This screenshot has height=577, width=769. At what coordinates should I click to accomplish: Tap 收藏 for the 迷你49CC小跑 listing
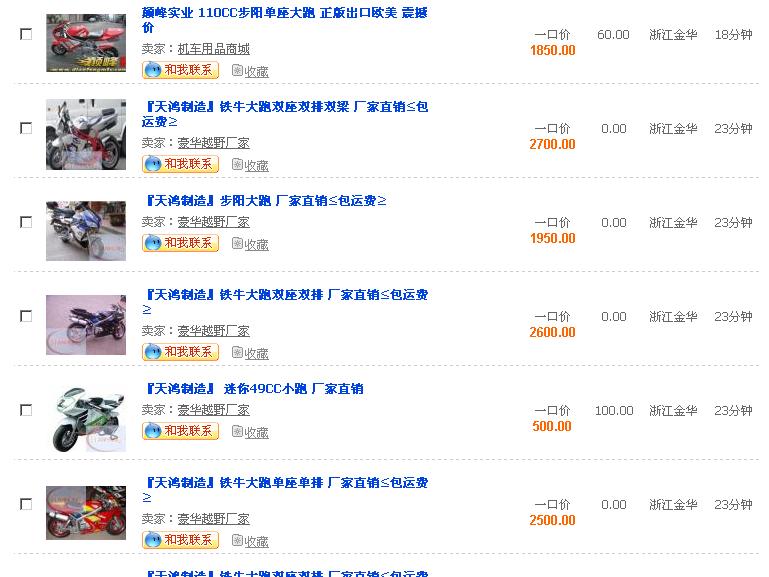(250, 432)
